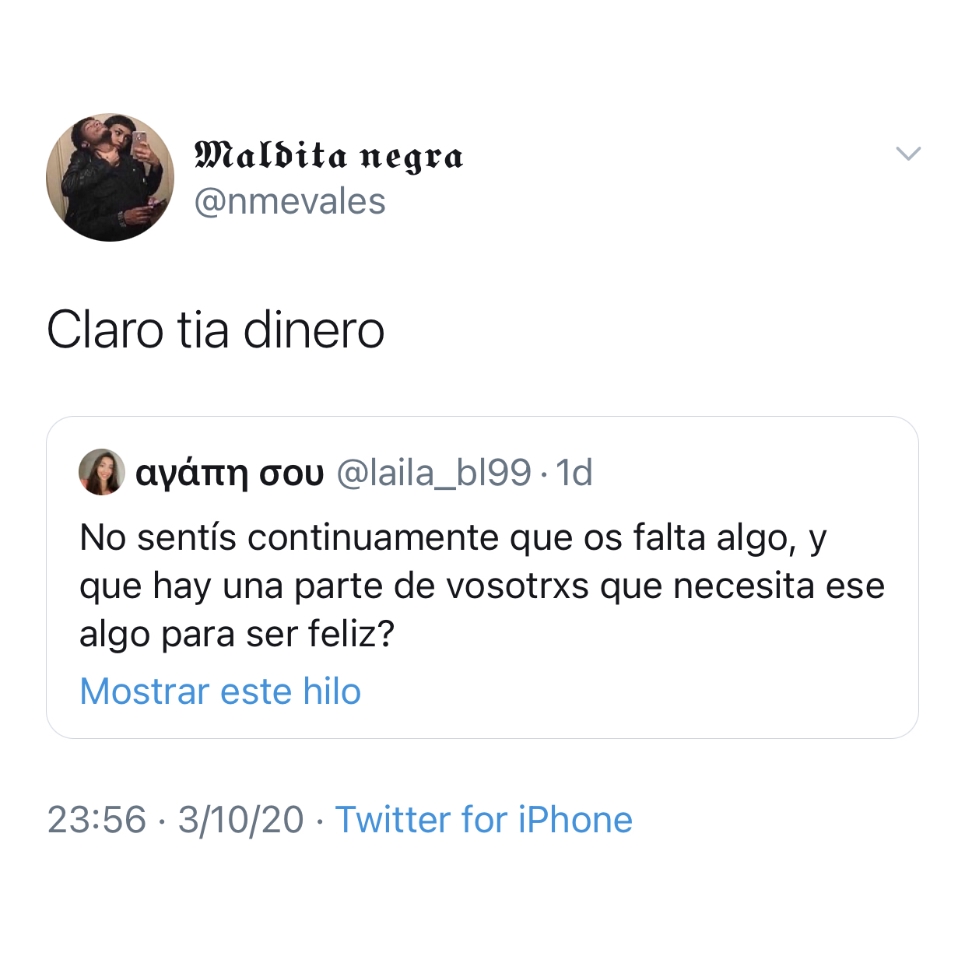The height and width of the screenshot is (965, 965).
Task: View the @nmevales profile
Action: [x=290, y=202]
